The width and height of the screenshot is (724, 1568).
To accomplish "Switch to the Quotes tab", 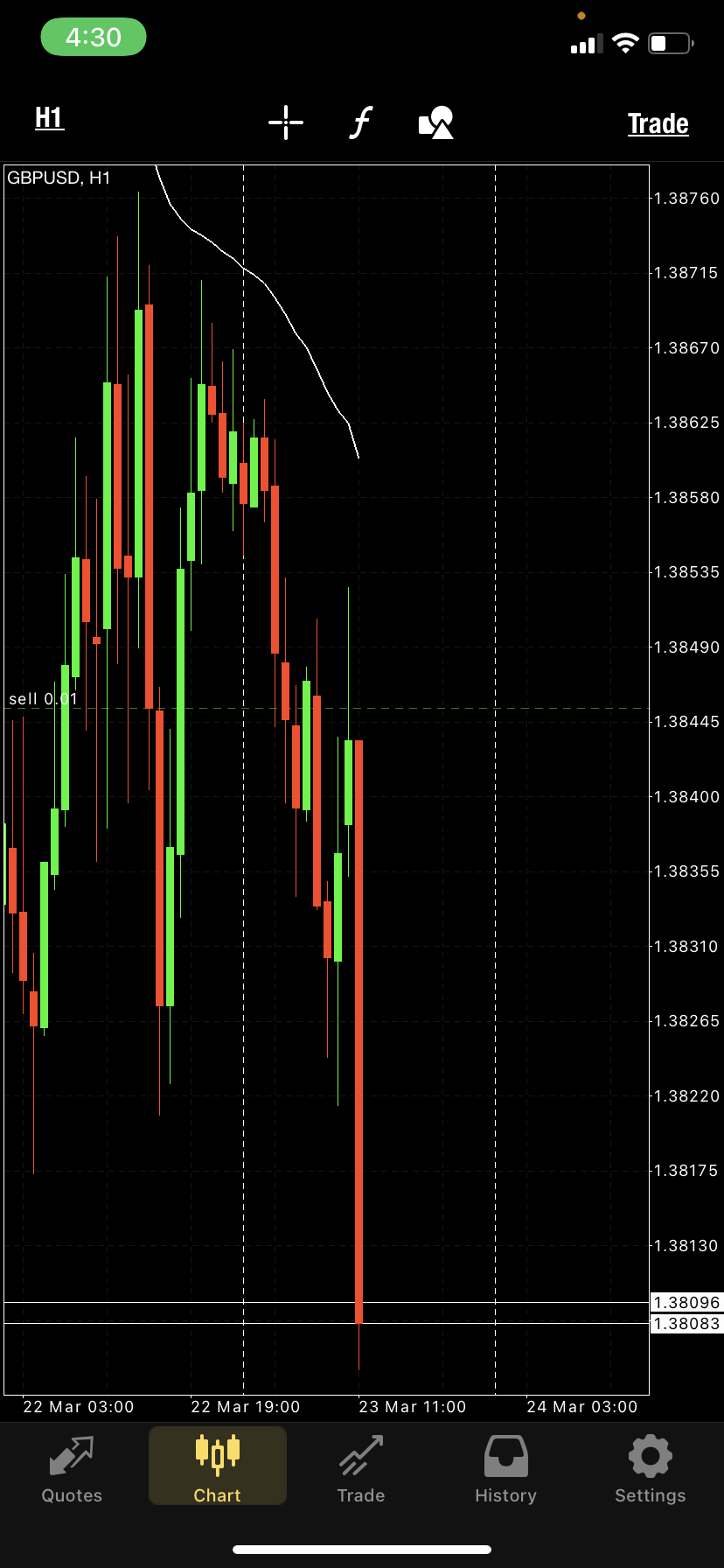I will [72, 1469].
